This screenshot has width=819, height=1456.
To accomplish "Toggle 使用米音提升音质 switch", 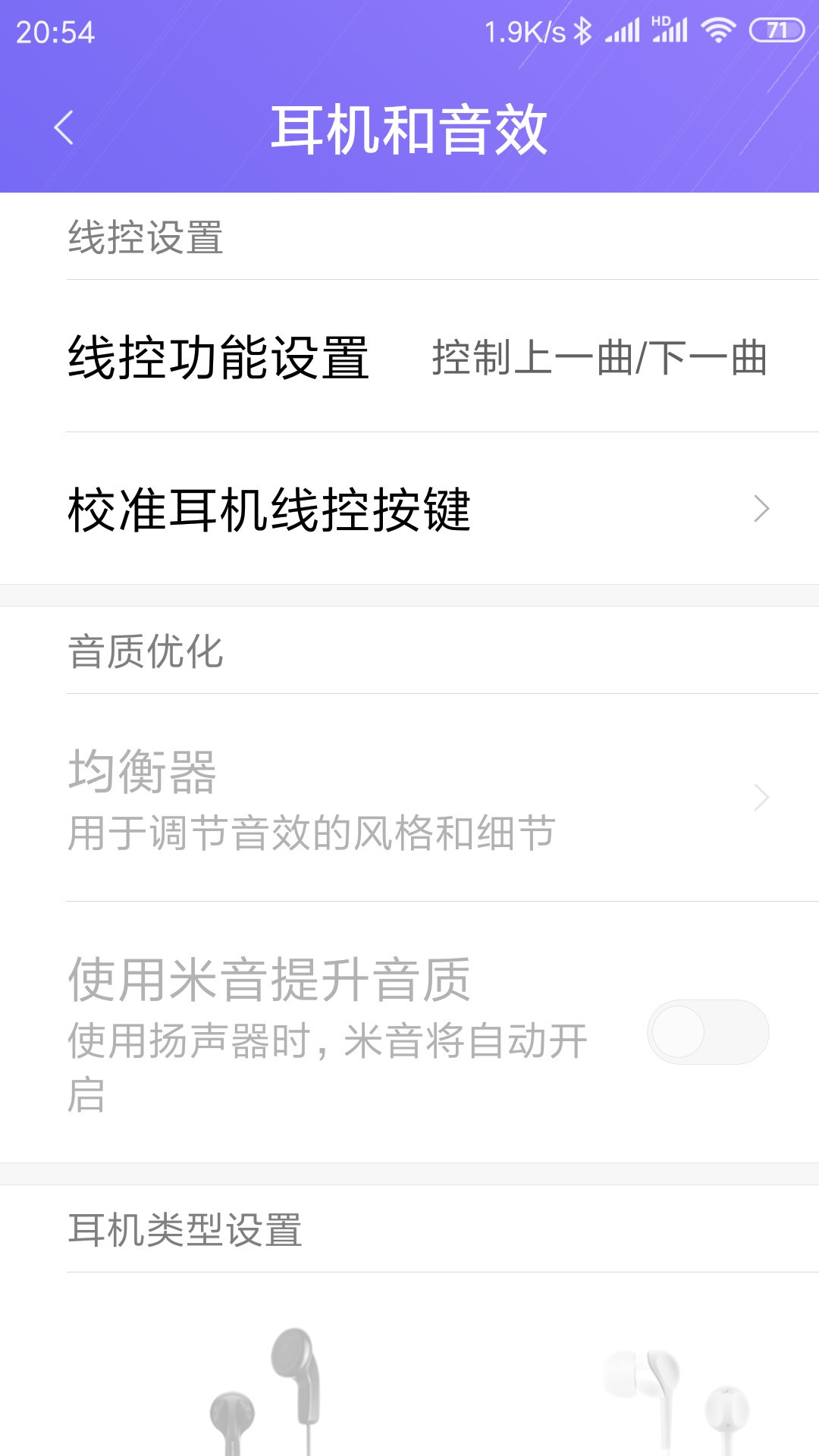I will click(707, 1032).
